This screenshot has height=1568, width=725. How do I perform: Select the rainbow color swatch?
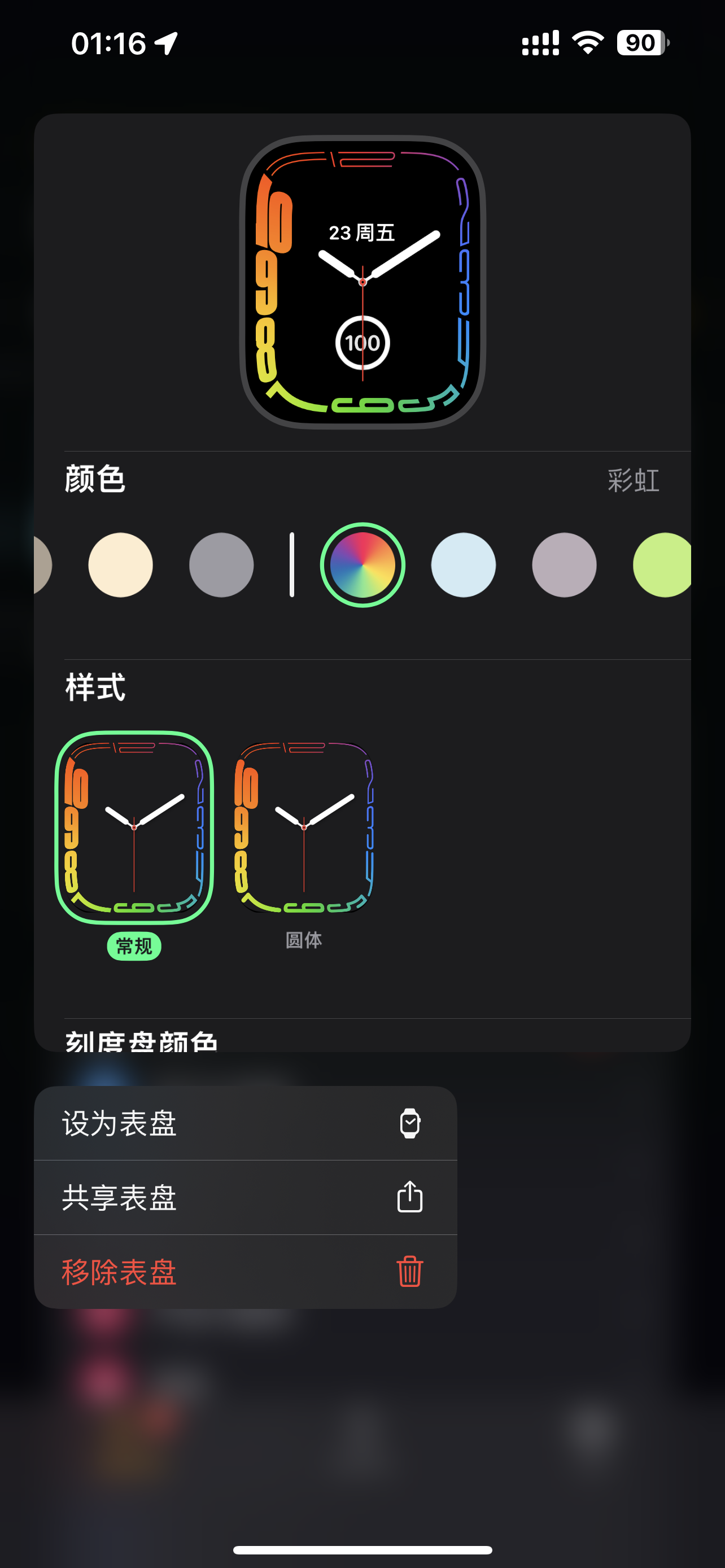(363, 565)
